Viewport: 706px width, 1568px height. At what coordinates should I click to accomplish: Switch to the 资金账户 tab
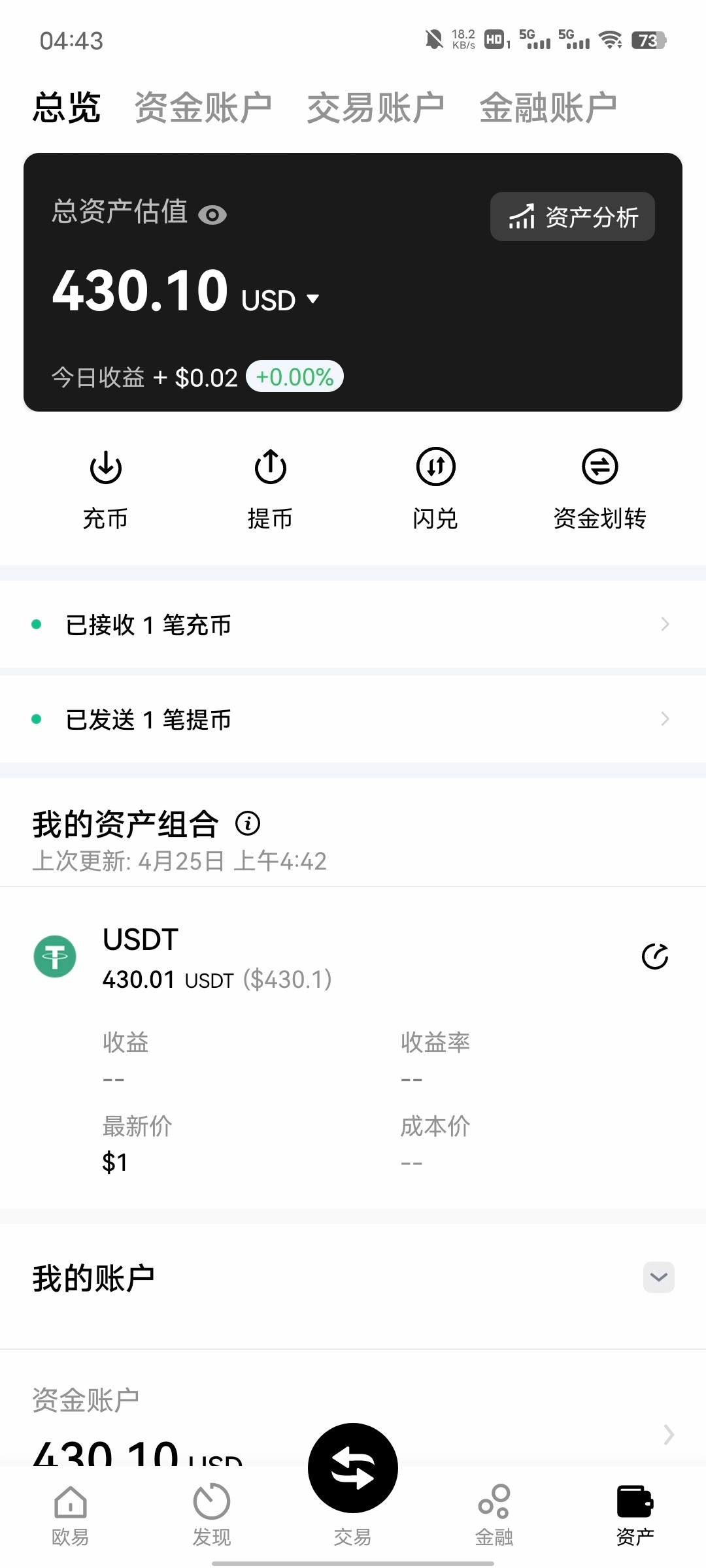(203, 108)
